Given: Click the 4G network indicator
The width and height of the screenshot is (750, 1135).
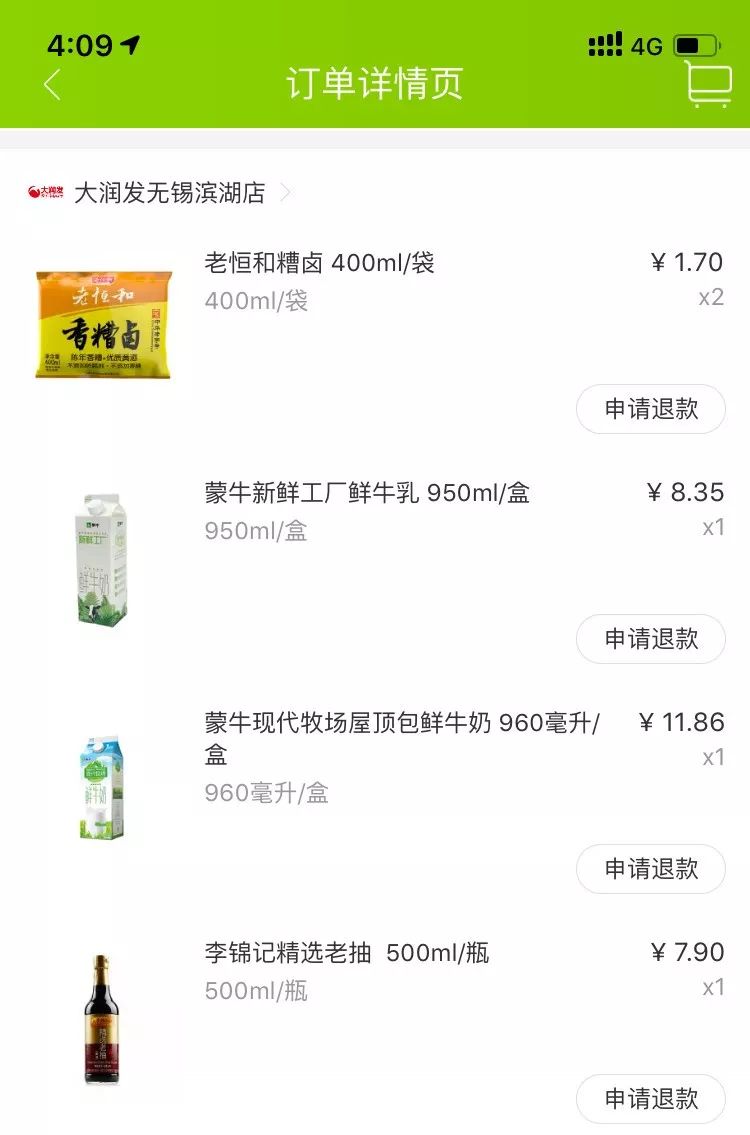Looking at the screenshot, I should pos(646,44).
